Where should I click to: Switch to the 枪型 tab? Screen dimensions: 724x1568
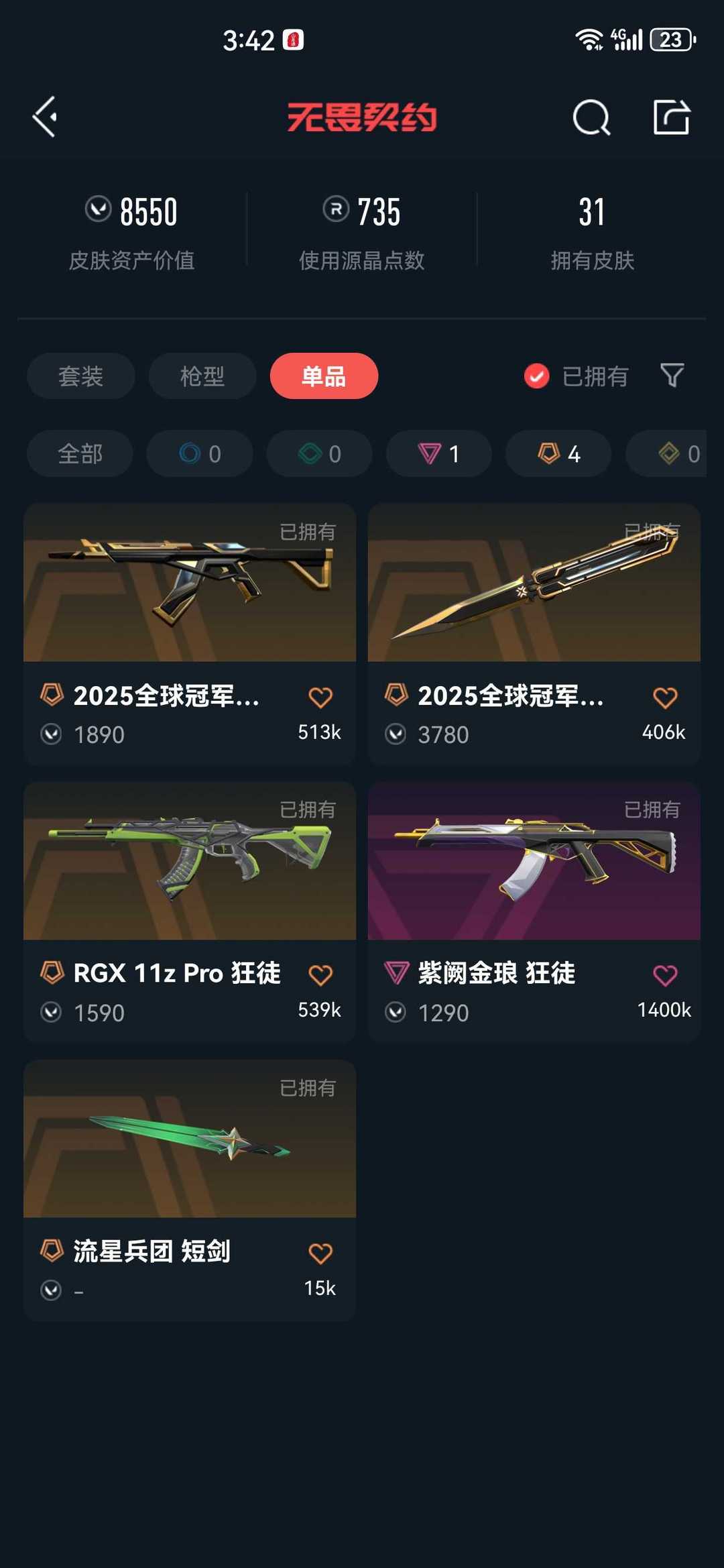coord(202,376)
